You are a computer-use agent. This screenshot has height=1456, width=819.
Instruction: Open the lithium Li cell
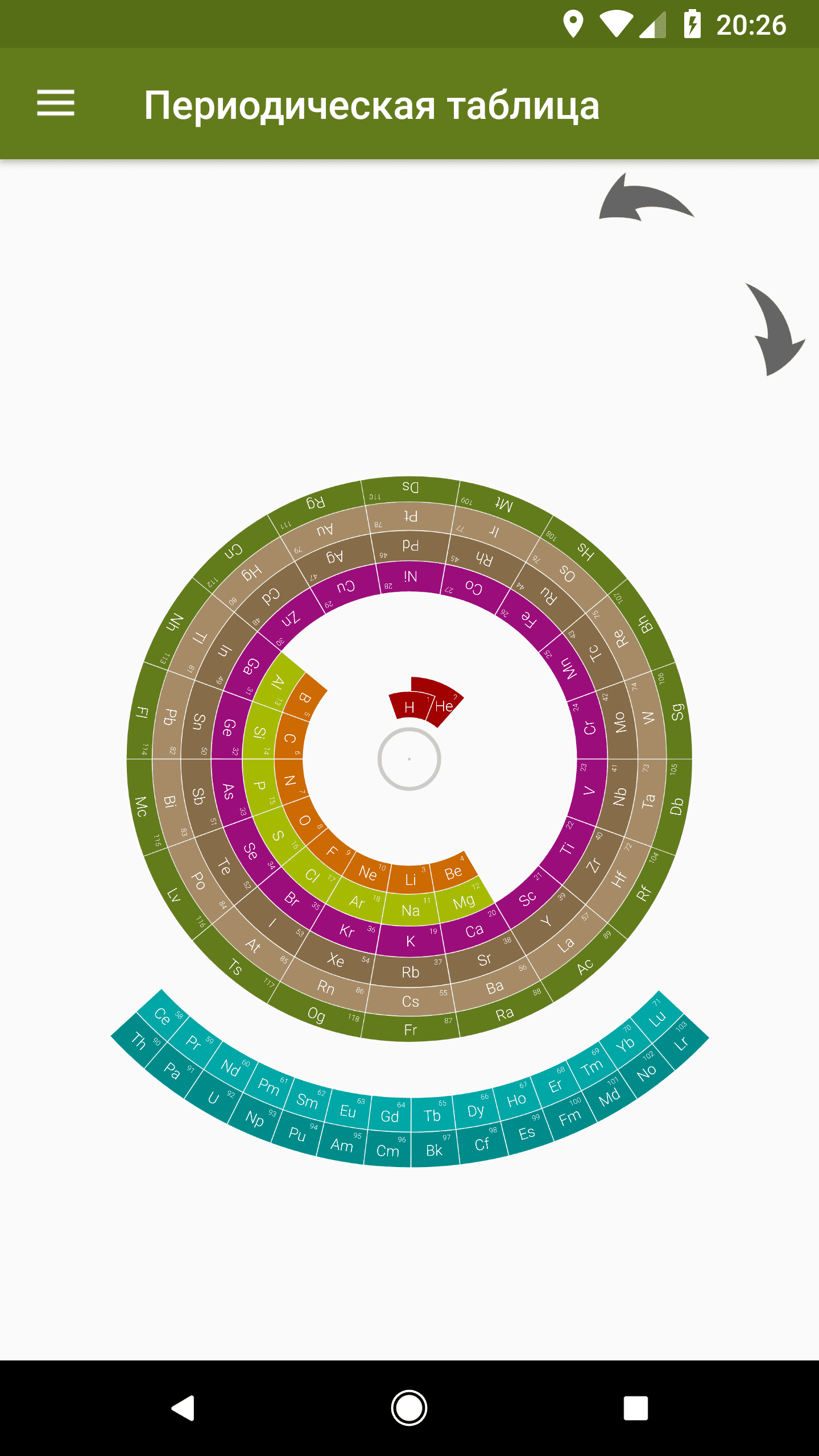pyautogui.click(x=410, y=880)
